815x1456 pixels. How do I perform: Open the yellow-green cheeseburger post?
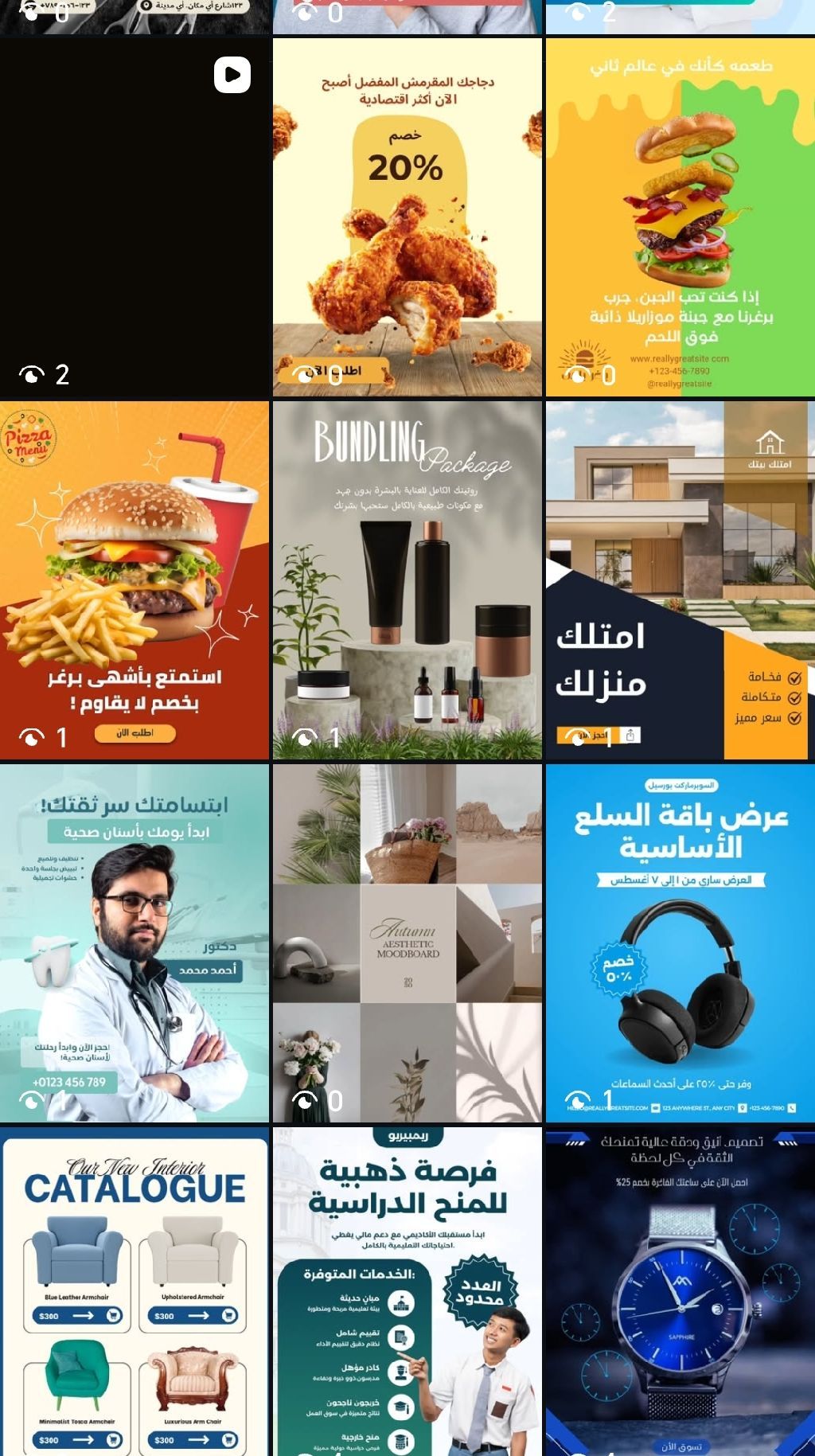tap(680, 217)
